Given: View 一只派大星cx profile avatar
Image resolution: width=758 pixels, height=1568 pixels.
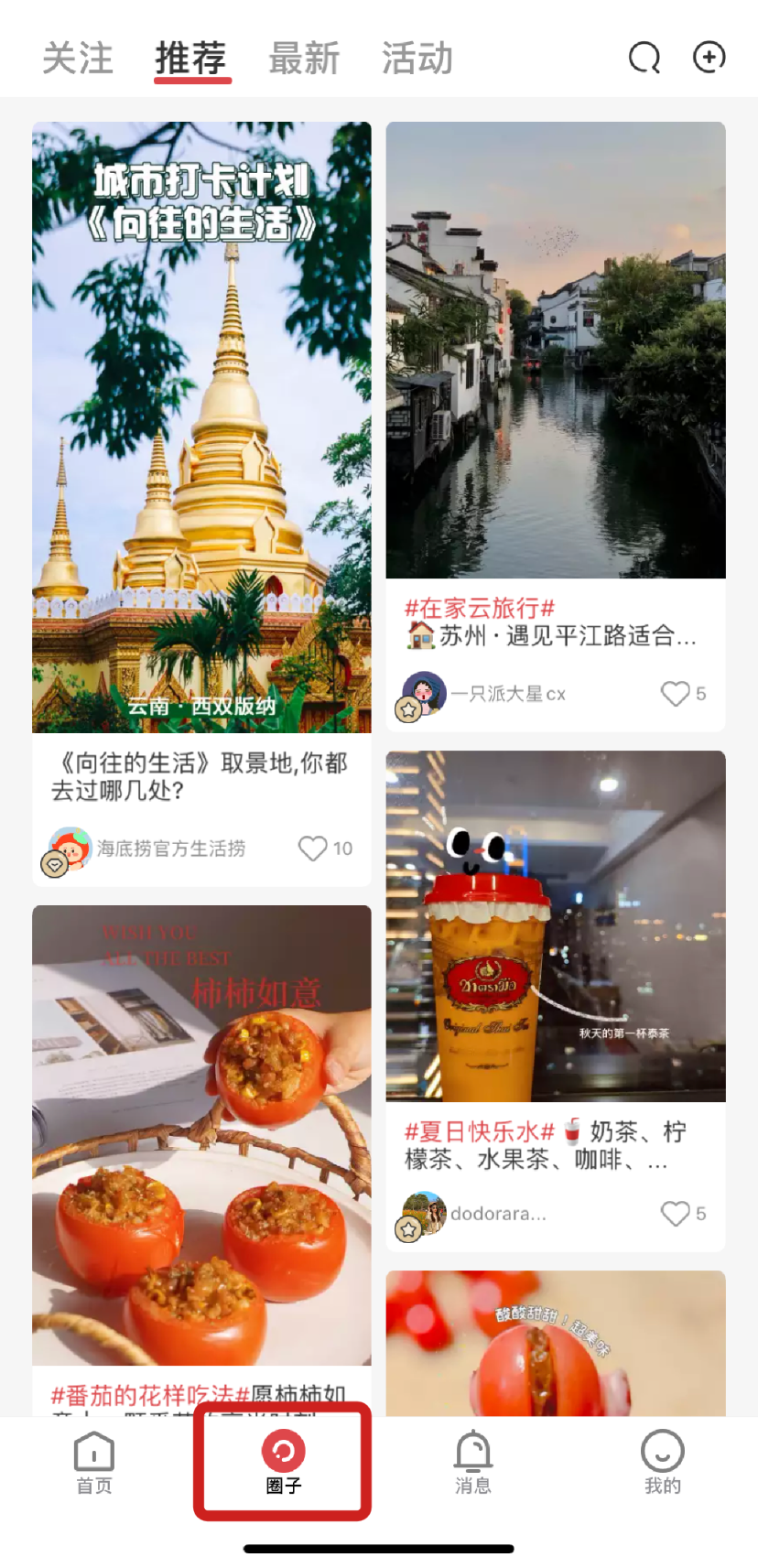Looking at the screenshot, I should click(x=424, y=694).
